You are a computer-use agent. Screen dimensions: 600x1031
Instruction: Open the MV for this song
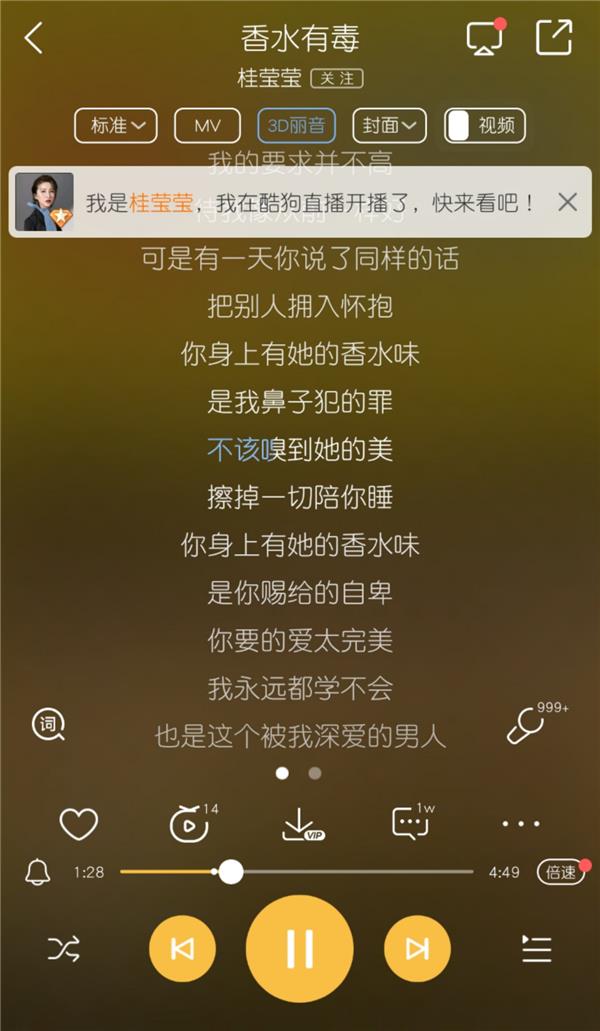click(207, 126)
